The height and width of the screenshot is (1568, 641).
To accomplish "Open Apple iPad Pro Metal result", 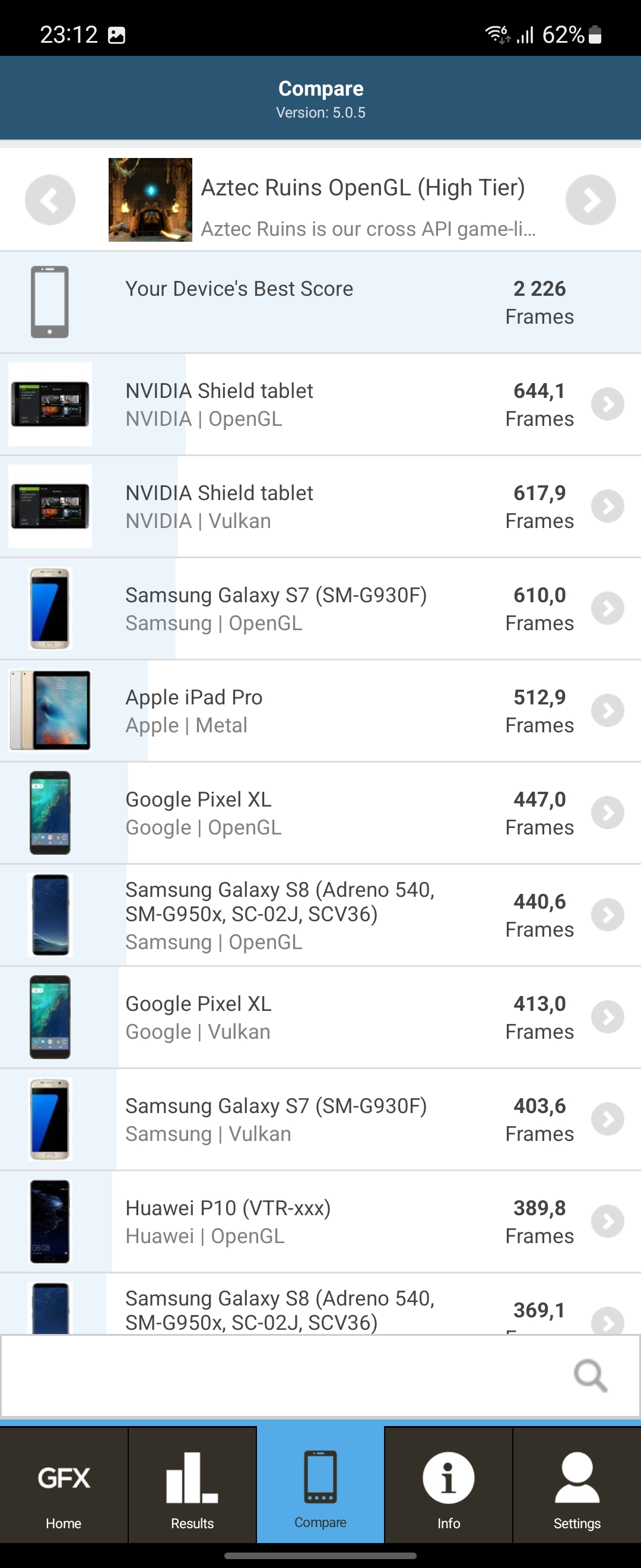I will point(320,711).
